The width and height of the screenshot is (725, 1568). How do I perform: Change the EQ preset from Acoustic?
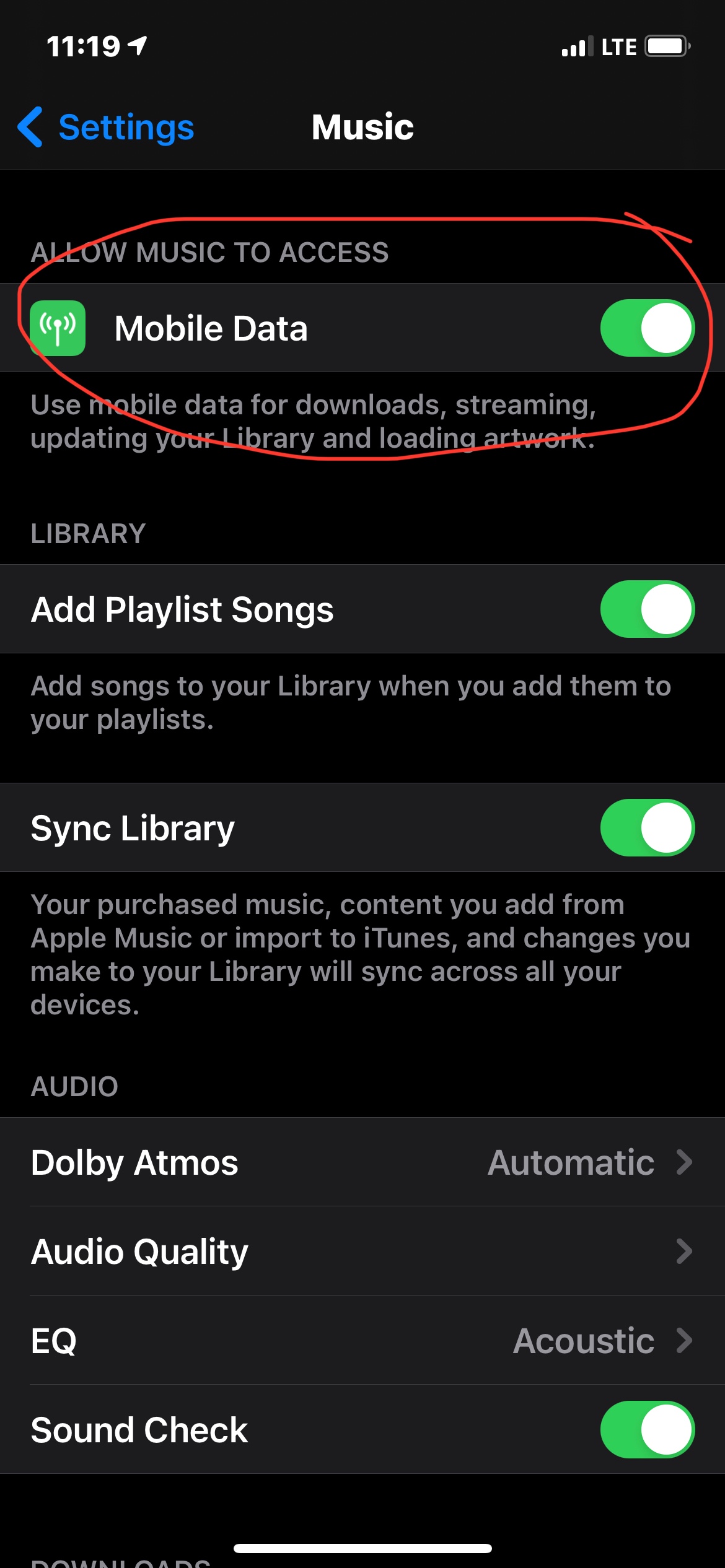(x=362, y=1341)
